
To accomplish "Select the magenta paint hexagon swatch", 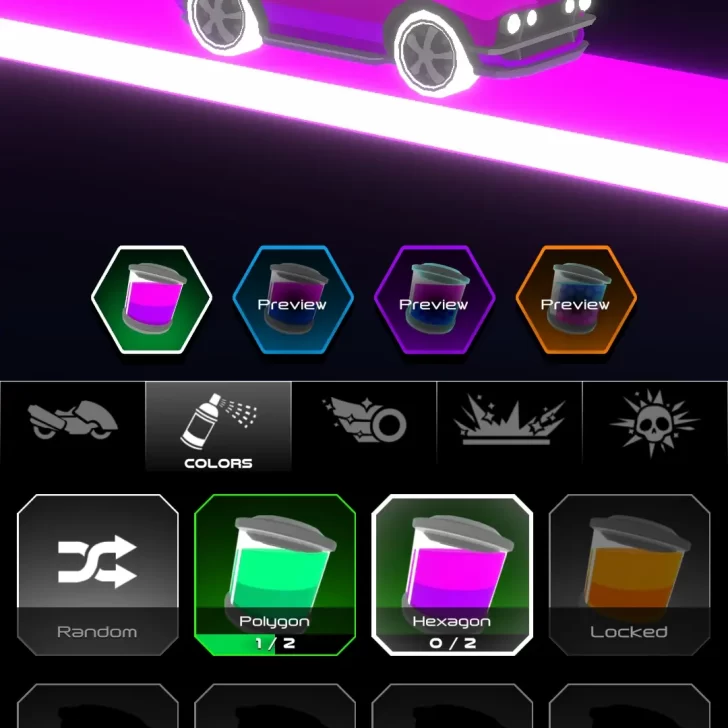I will click(x=151, y=299).
